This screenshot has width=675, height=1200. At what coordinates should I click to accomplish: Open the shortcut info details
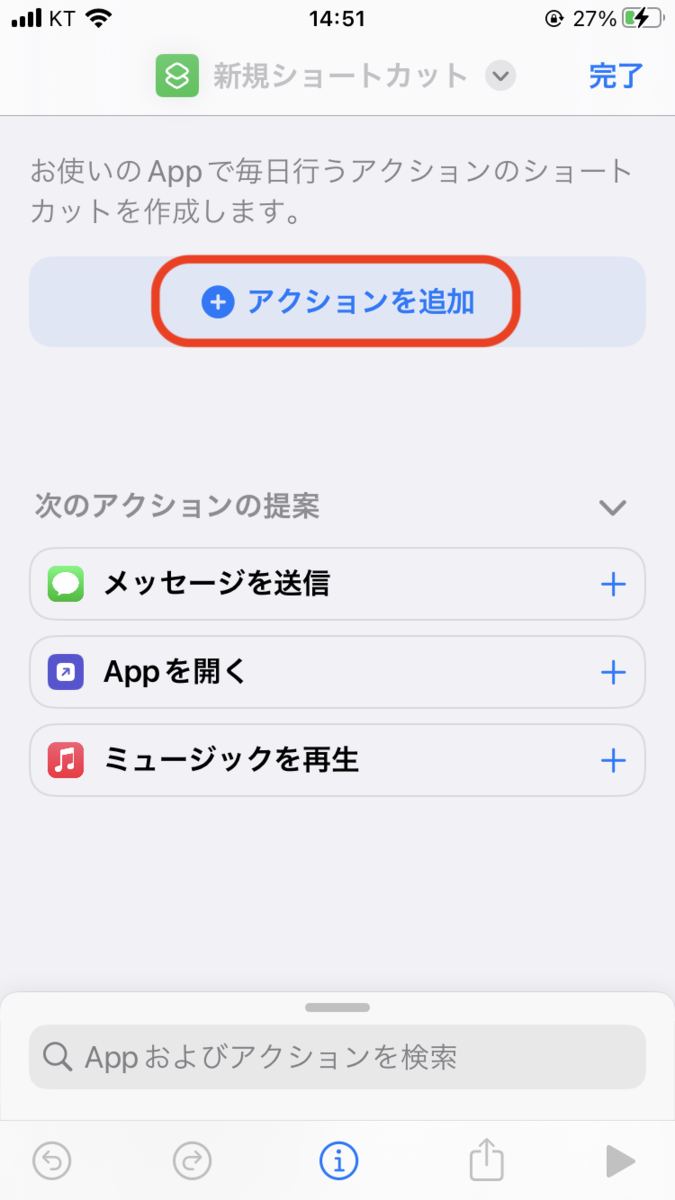point(338,1161)
